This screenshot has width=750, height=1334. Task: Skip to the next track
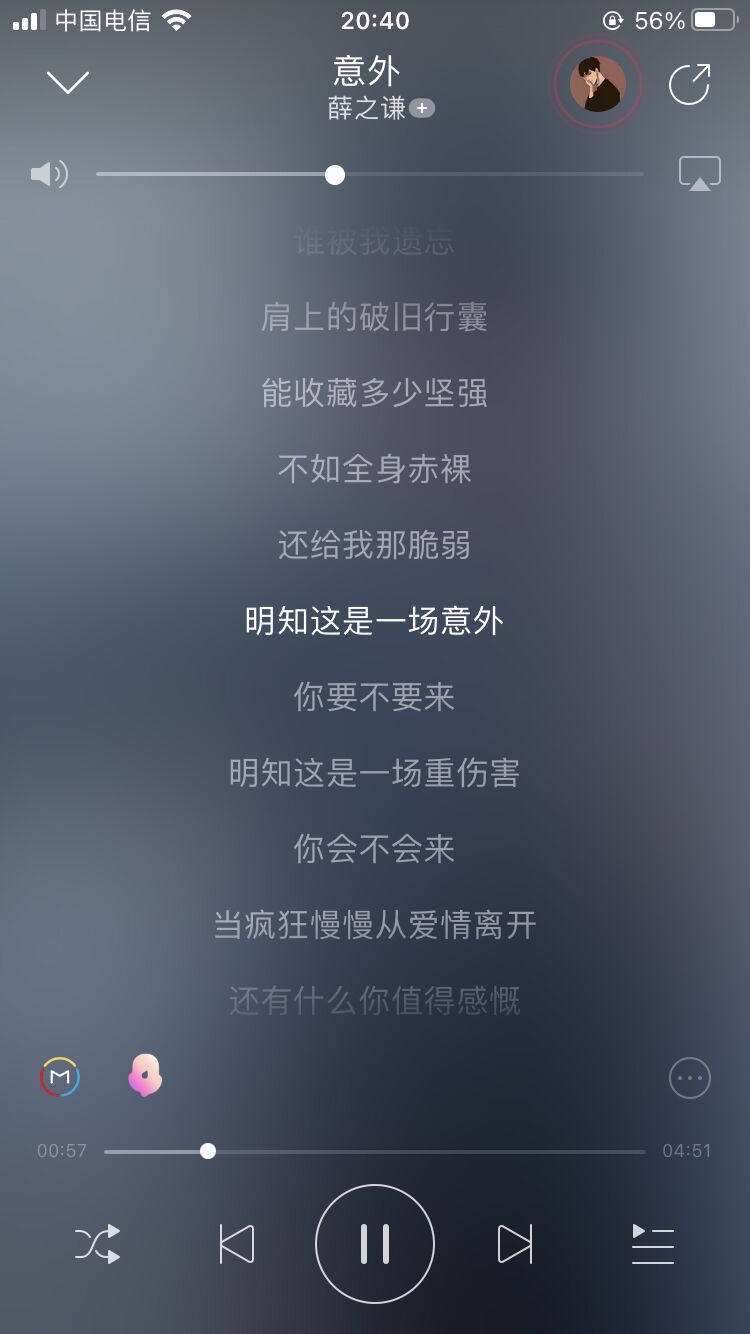point(514,1244)
